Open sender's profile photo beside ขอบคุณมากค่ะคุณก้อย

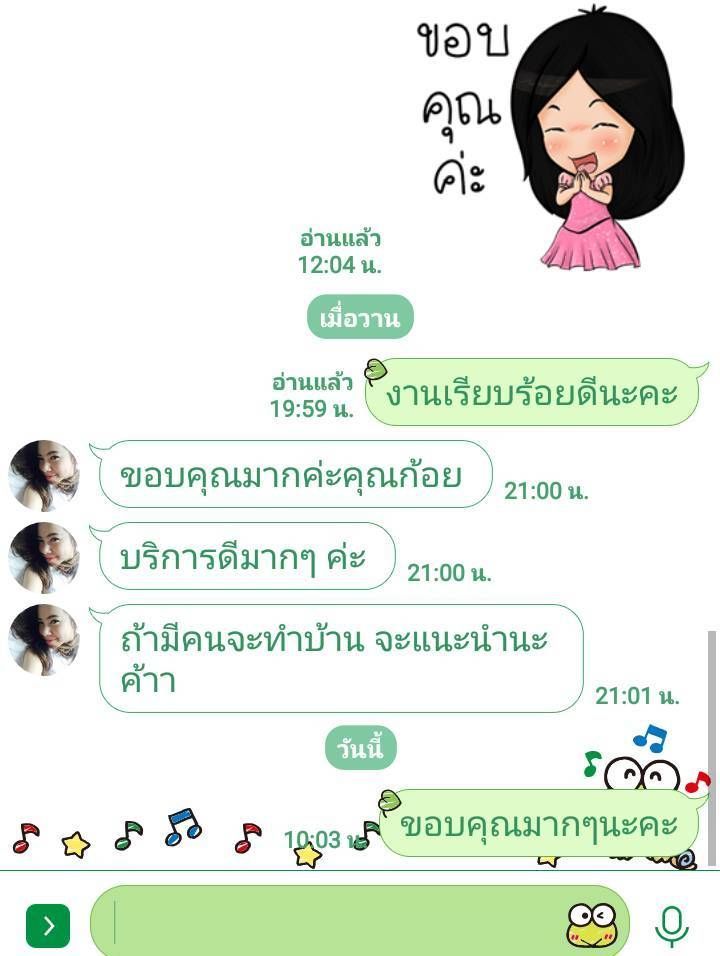click(x=44, y=475)
